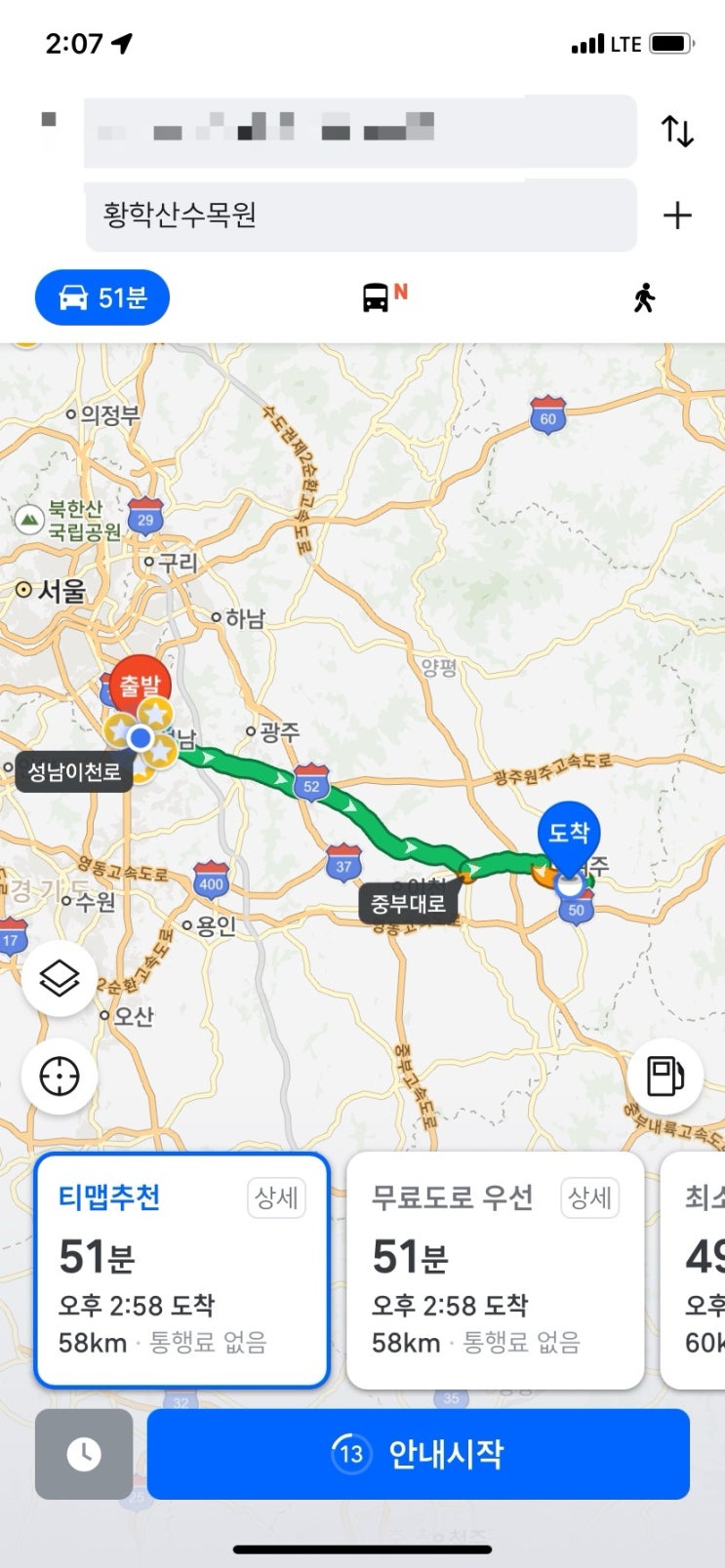Tap the 도착 destination pin
725x1568 pixels.
coord(569,834)
